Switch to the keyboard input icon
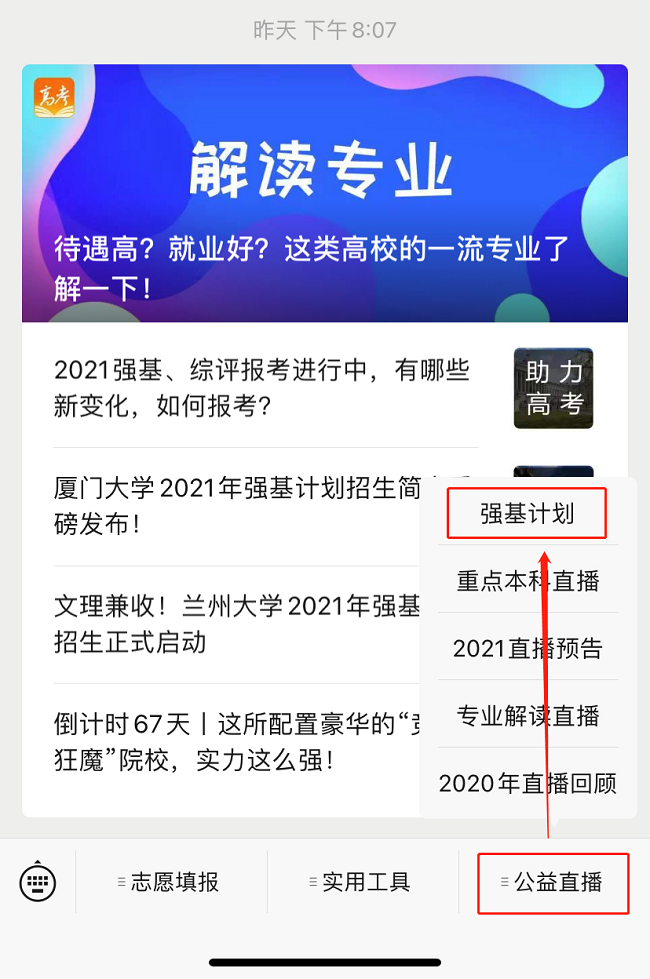Viewport: 650px width, 979px height. [38, 882]
